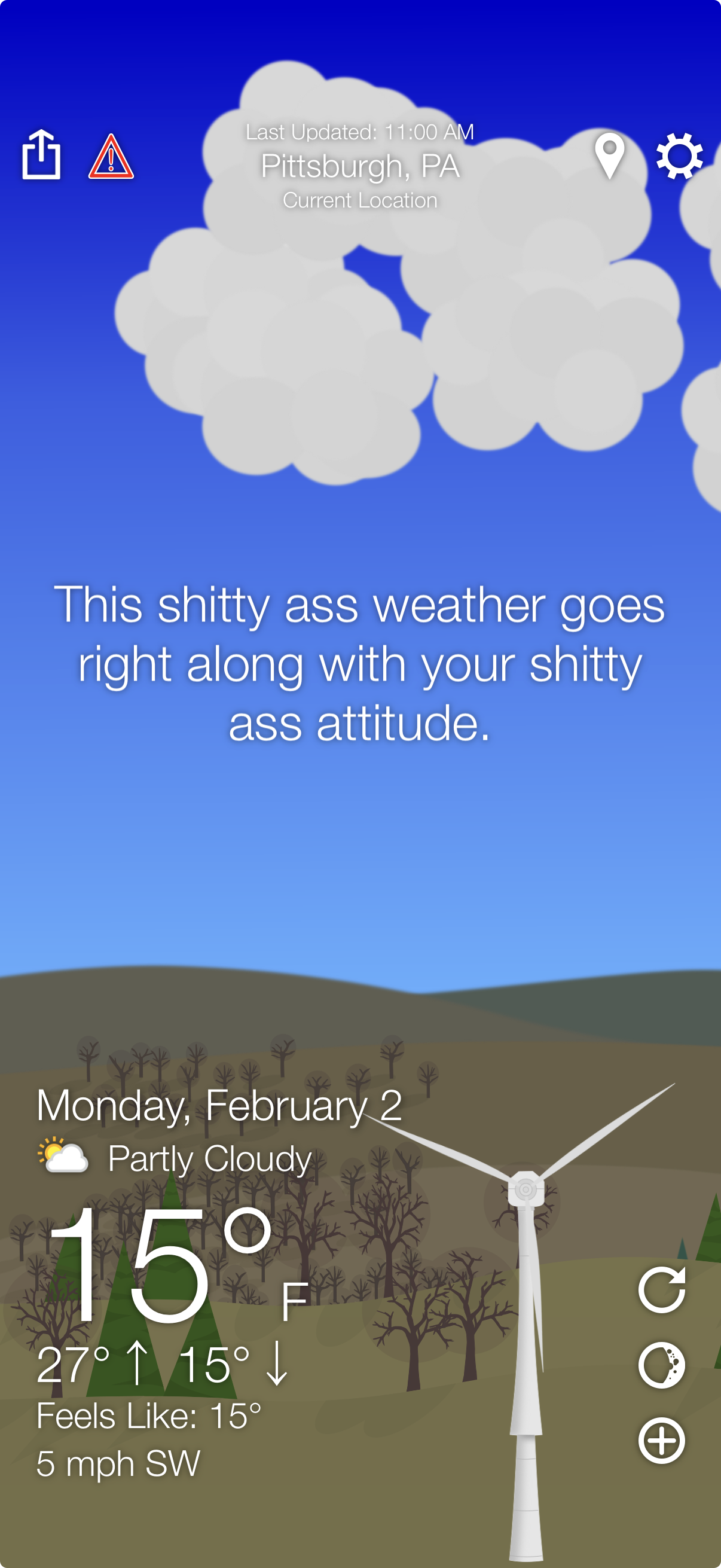Open the red weather alert warning
This screenshot has height=1568, width=721.
click(111, 157)
